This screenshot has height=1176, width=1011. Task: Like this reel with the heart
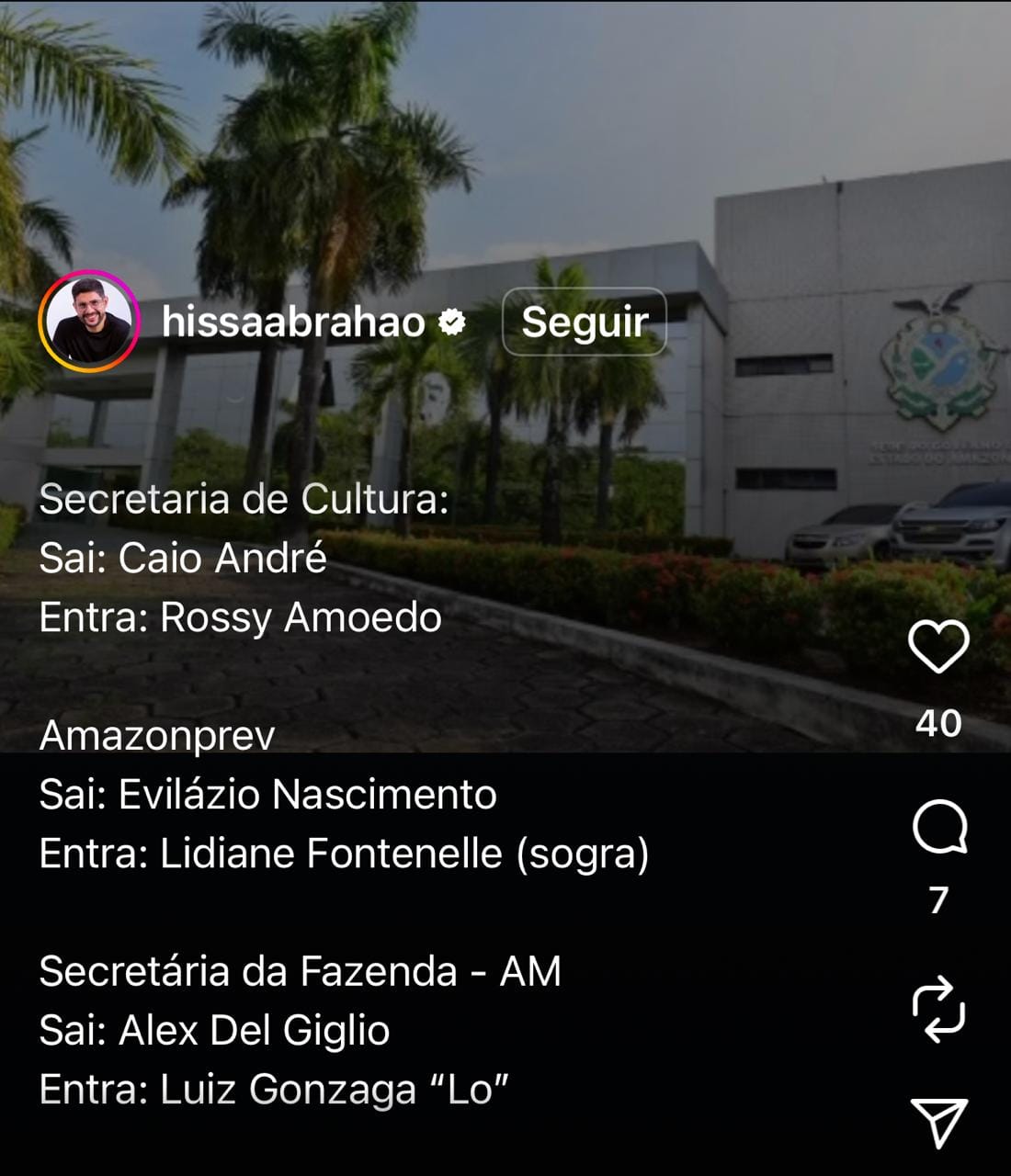[x=938, y=646]
